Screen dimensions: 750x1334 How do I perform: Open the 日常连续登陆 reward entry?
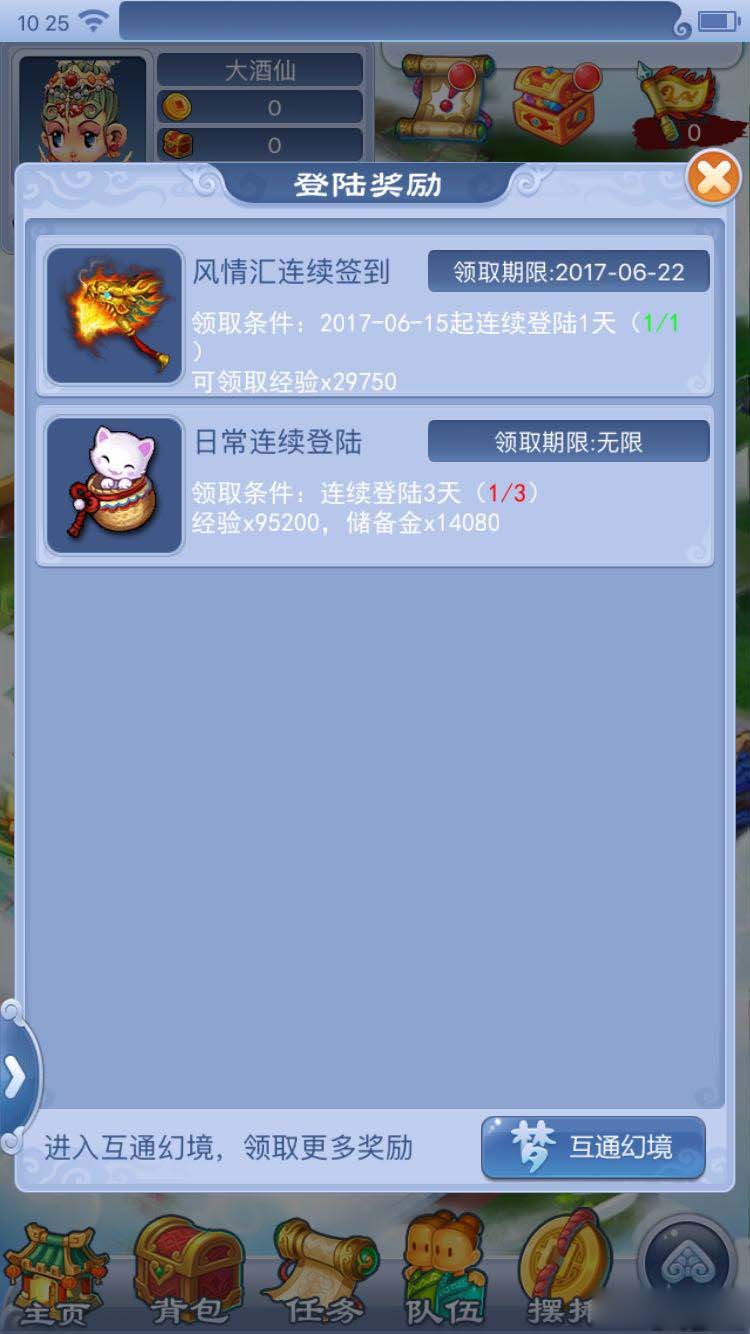click(x=375, y=486)
